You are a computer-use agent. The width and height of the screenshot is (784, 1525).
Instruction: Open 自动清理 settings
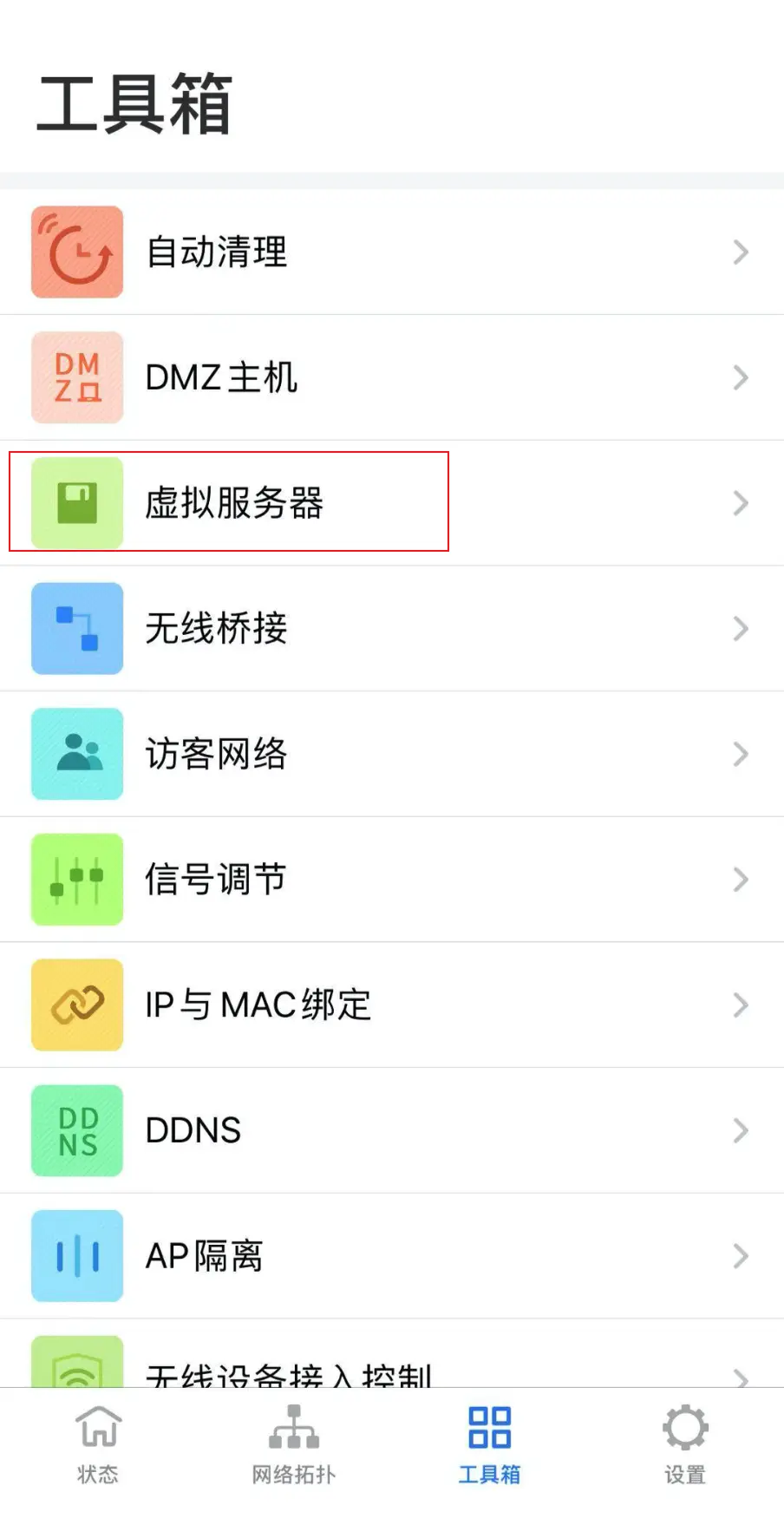pyautogui.click(x=390, y=252)
